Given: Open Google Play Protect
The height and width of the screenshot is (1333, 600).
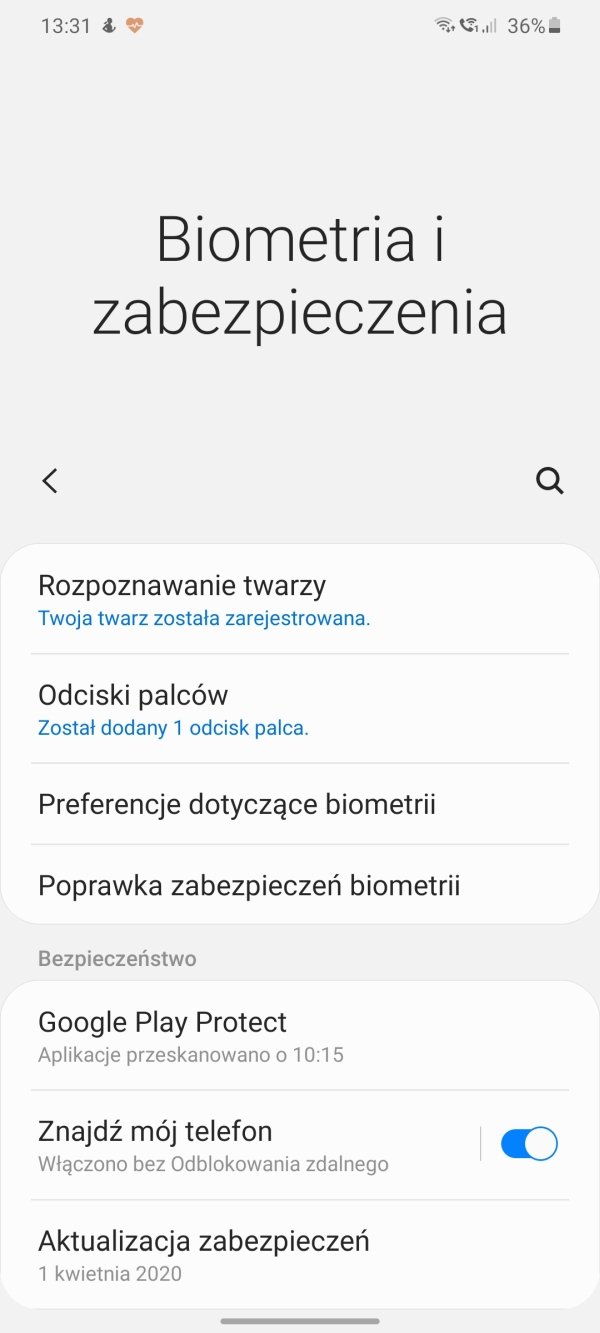Looking at the screenshot, I should pos(300,1036).
